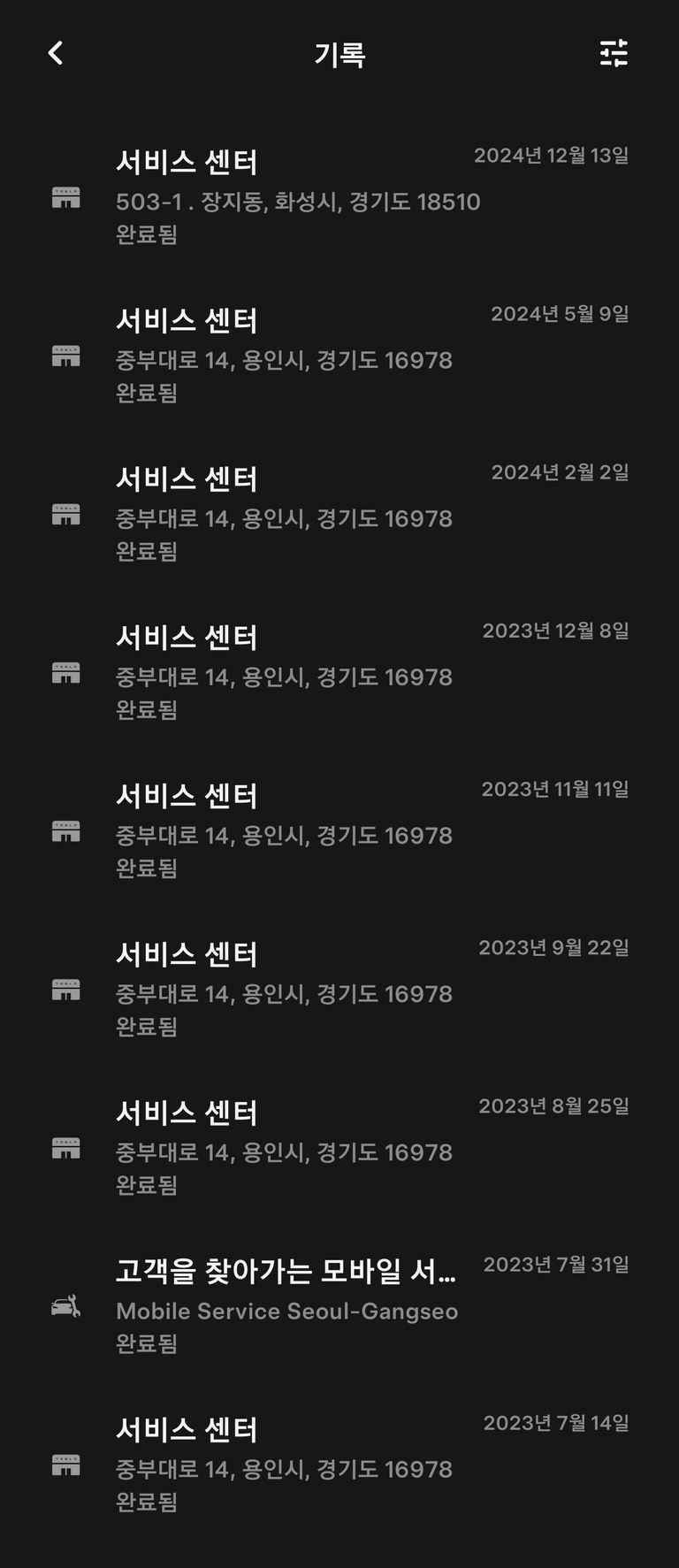The image size is (679, 1568).
Task: Open the service record dated 2024년 12월 13일
Action: pos(339,196)
